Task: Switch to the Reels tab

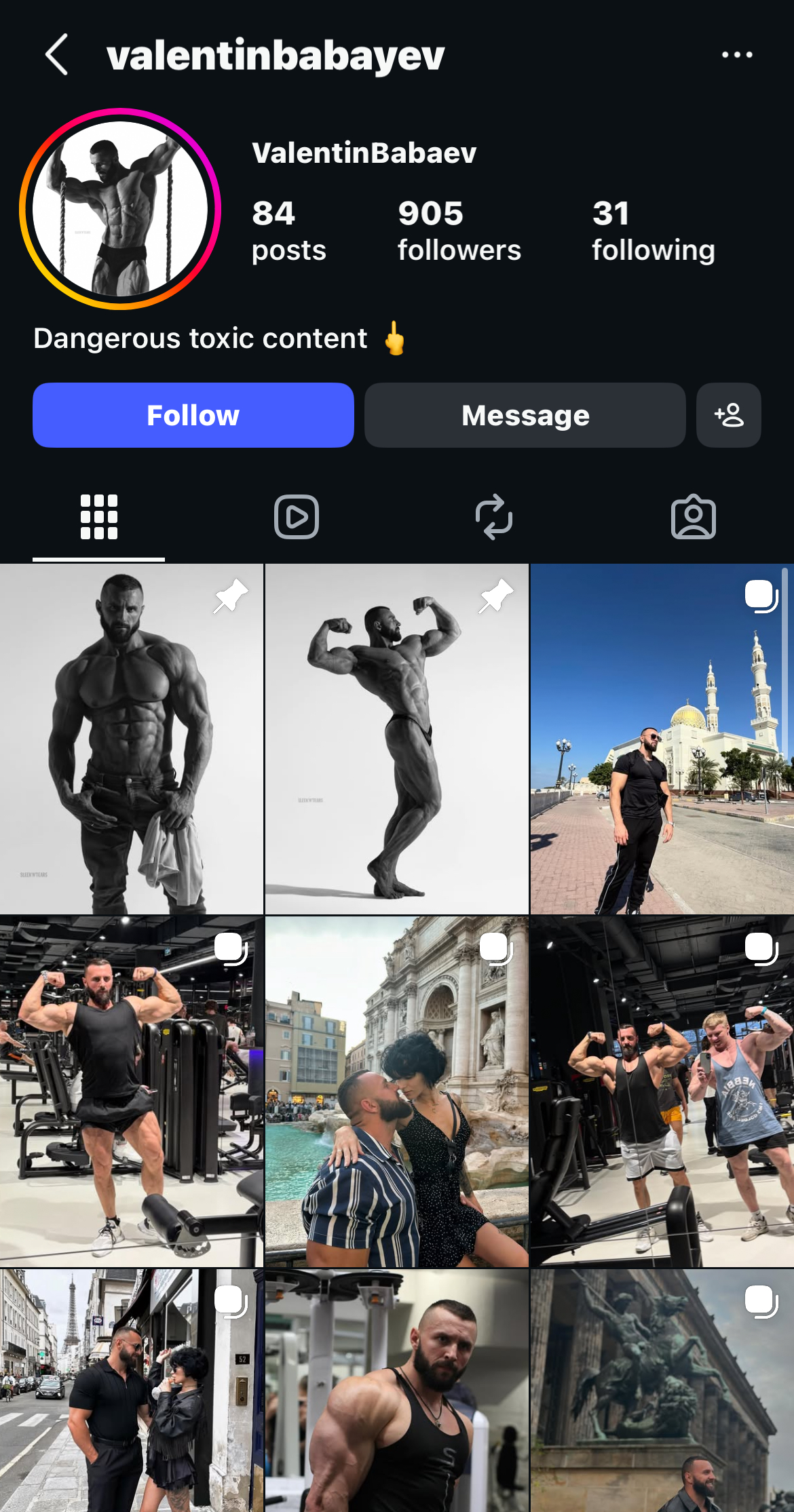Action: coord(297,517)
